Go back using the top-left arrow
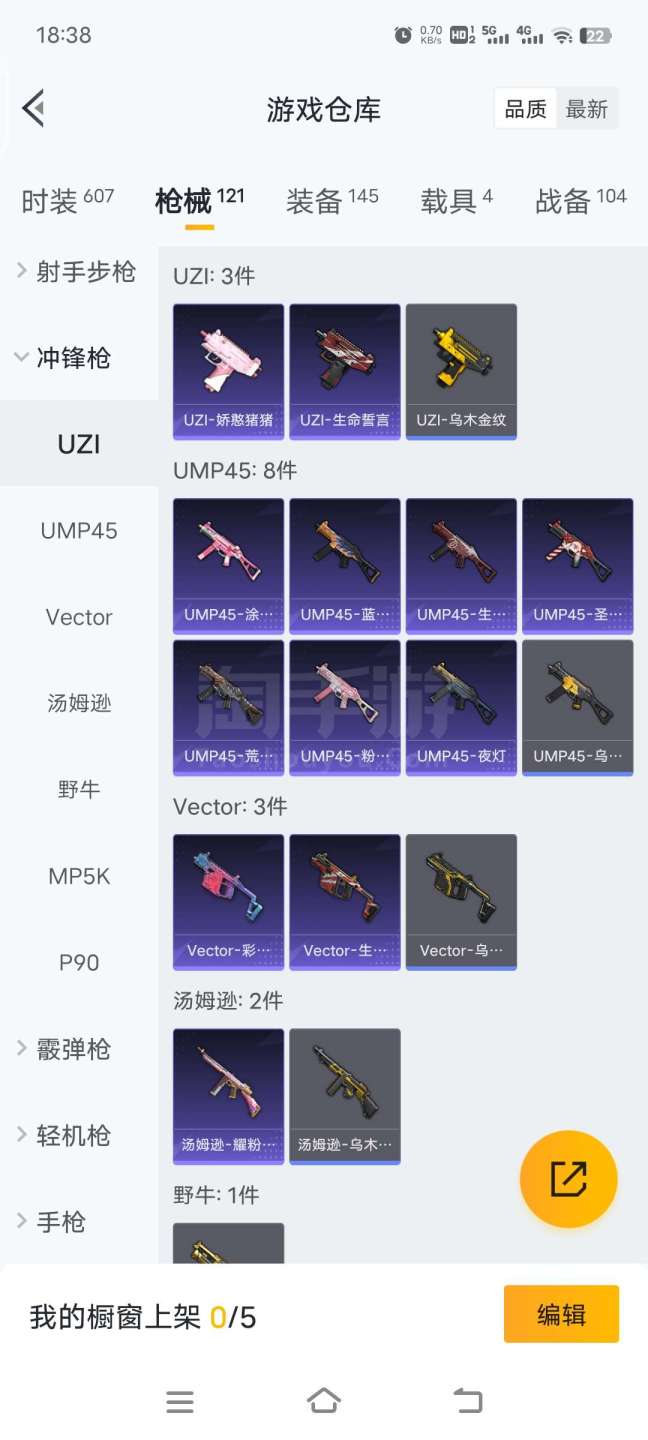This screenshot has width=648, height=1440. coord(34,108)
